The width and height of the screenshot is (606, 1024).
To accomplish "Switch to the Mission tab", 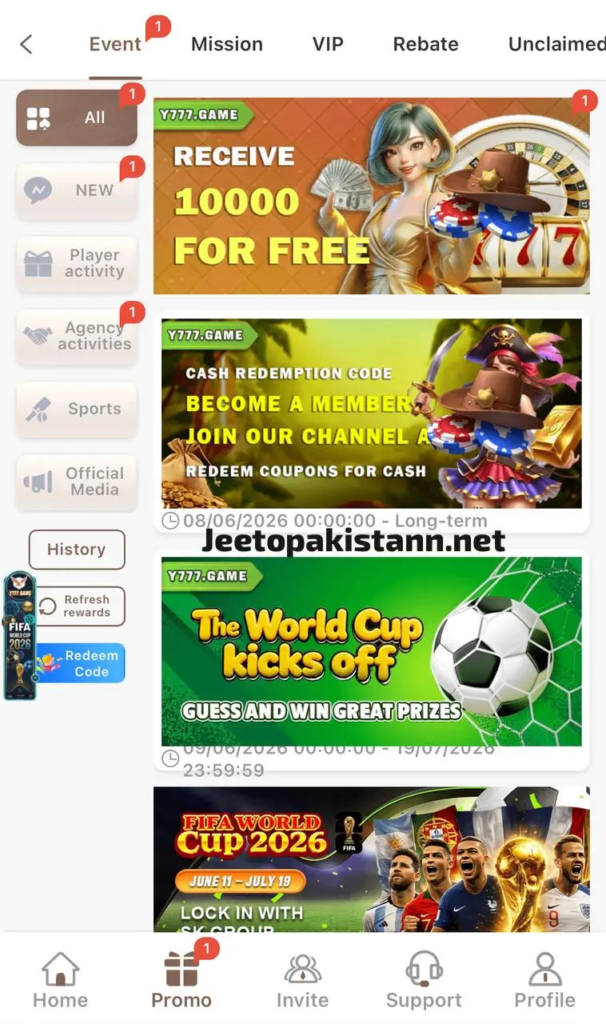I will [x=227, y=44].
